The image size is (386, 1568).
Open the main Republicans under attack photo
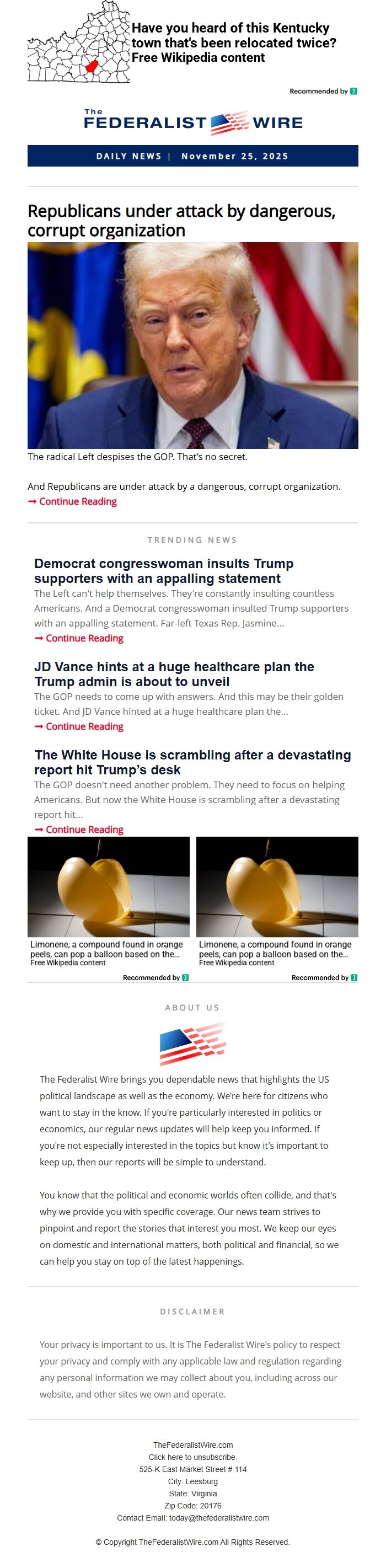point(192,345)
